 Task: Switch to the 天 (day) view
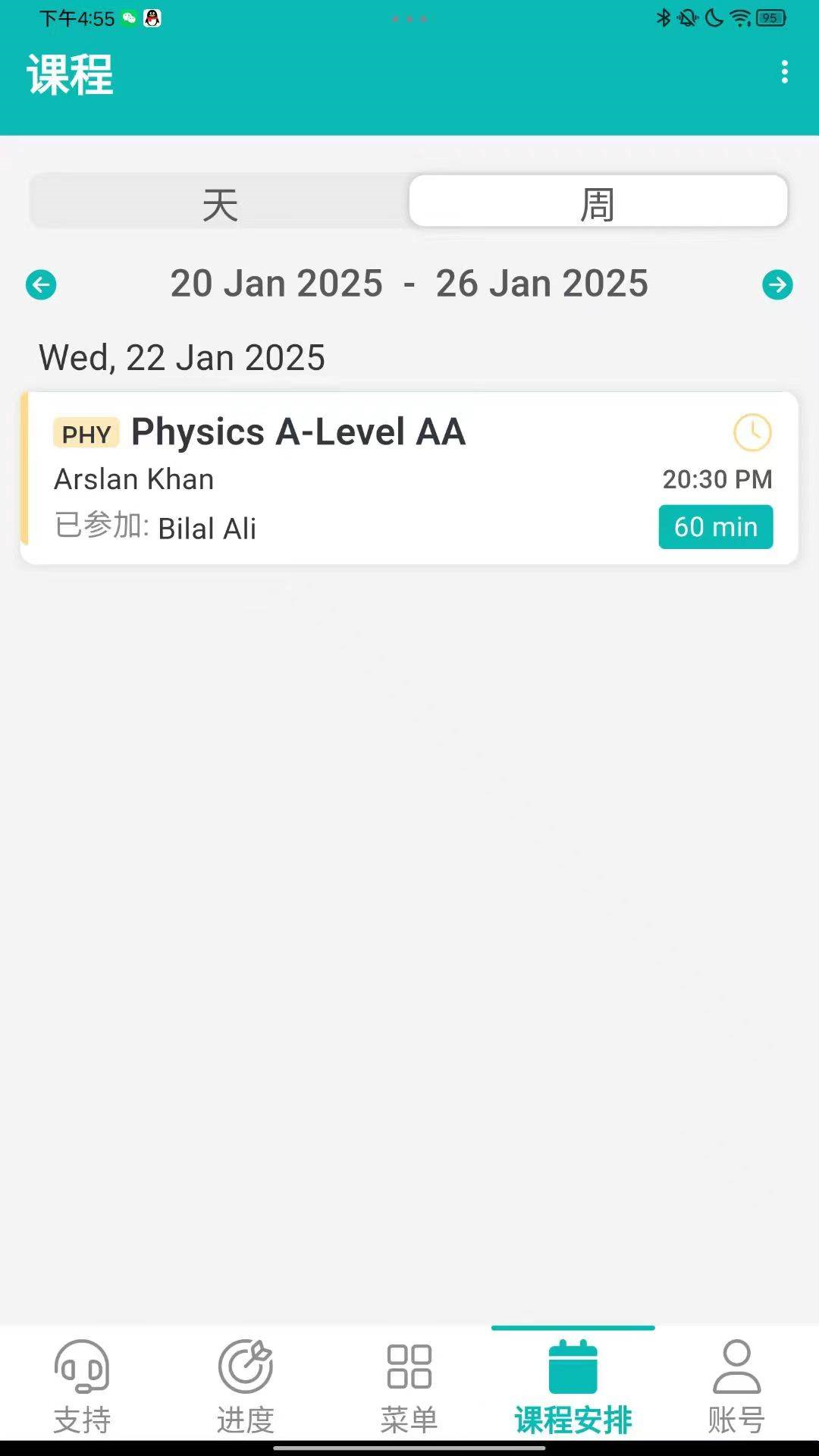220,203
